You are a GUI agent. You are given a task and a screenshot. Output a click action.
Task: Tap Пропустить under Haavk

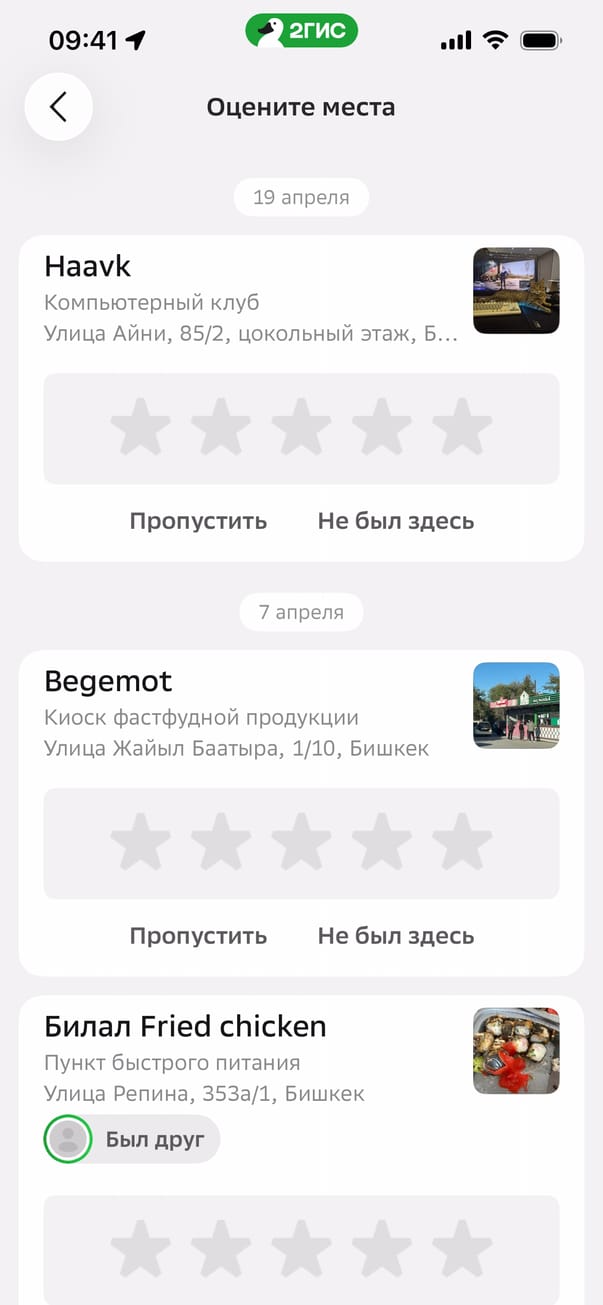tap(198, 521)
